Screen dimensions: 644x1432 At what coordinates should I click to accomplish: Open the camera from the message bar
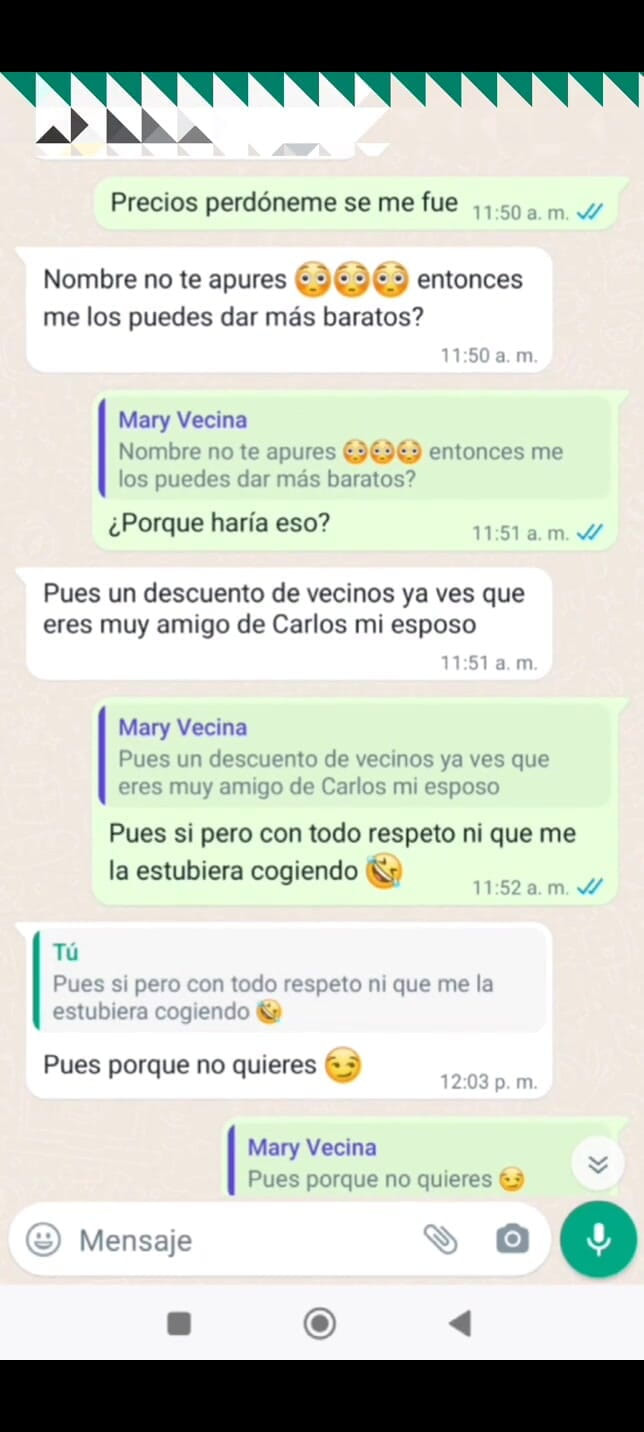click(x=511, y=1240)
